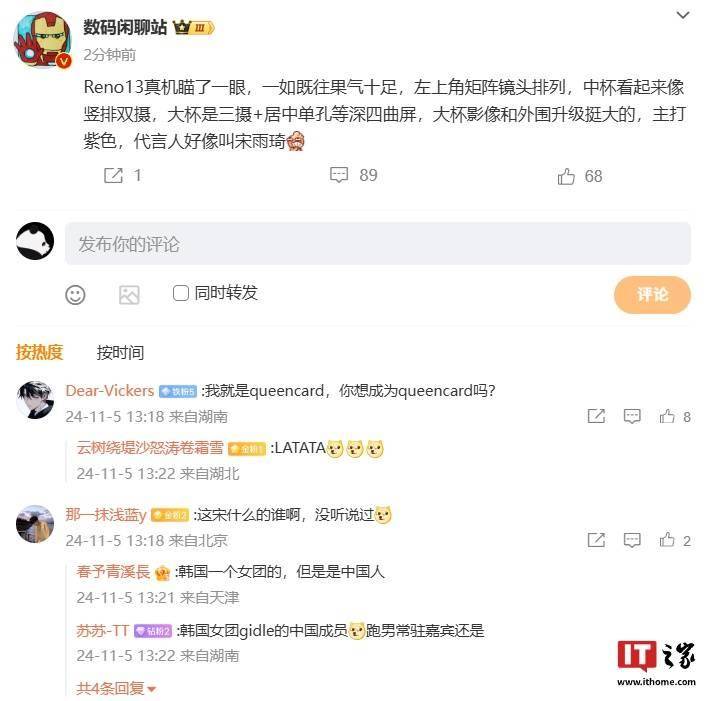Screen dimensions: 708x701
Task: Tap the 发布你的评论 comment field
Action: click(377, 244)
